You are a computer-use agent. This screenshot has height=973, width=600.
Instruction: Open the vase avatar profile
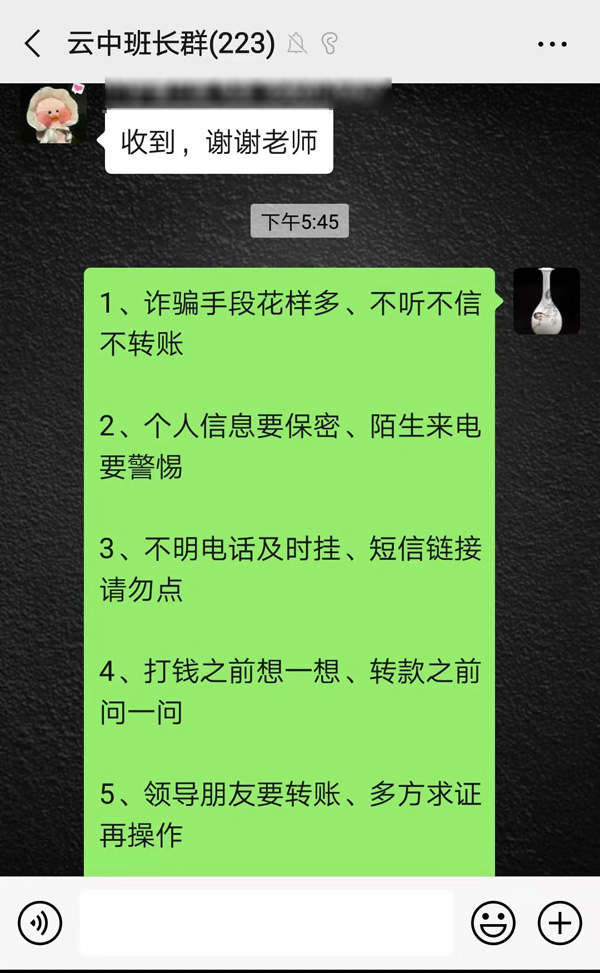546,300
